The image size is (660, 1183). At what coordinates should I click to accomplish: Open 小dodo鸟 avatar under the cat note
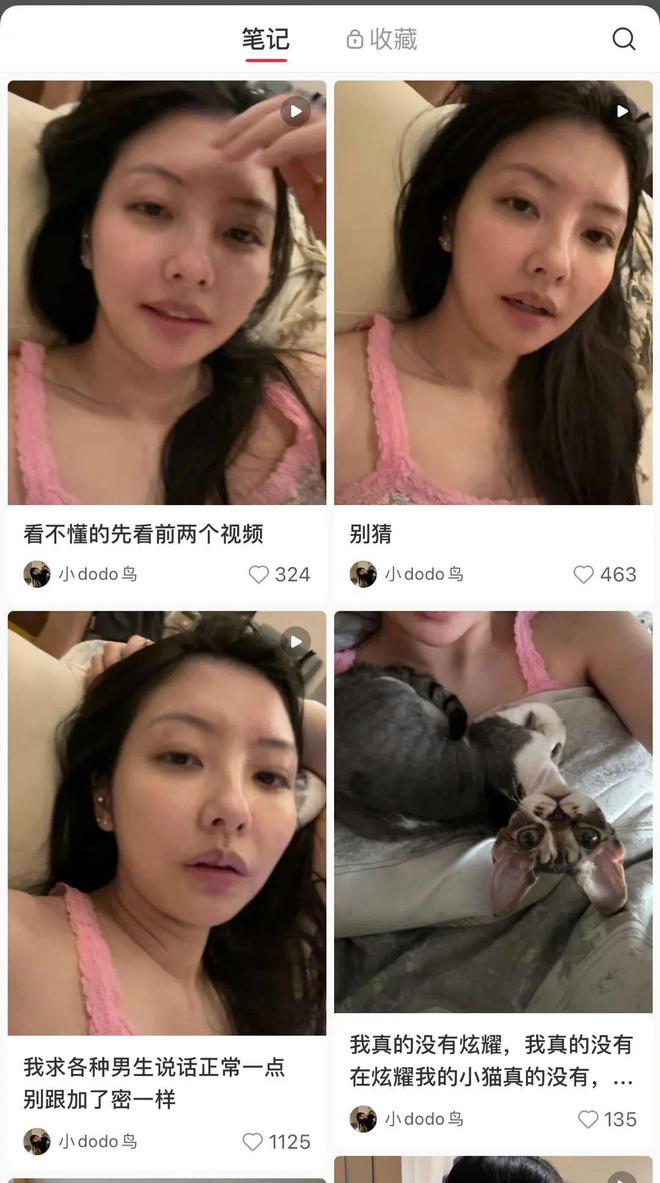pyautogui.click(x=363, y=1119)
